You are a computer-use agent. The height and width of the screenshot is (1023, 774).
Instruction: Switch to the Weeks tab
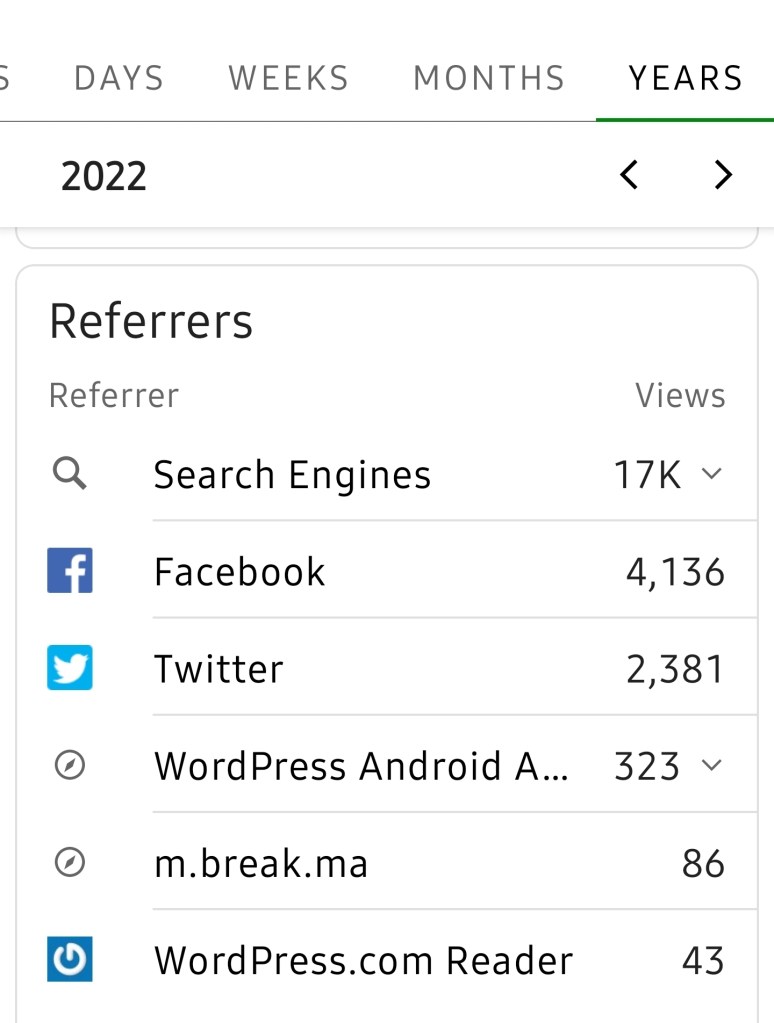point(288,78)
